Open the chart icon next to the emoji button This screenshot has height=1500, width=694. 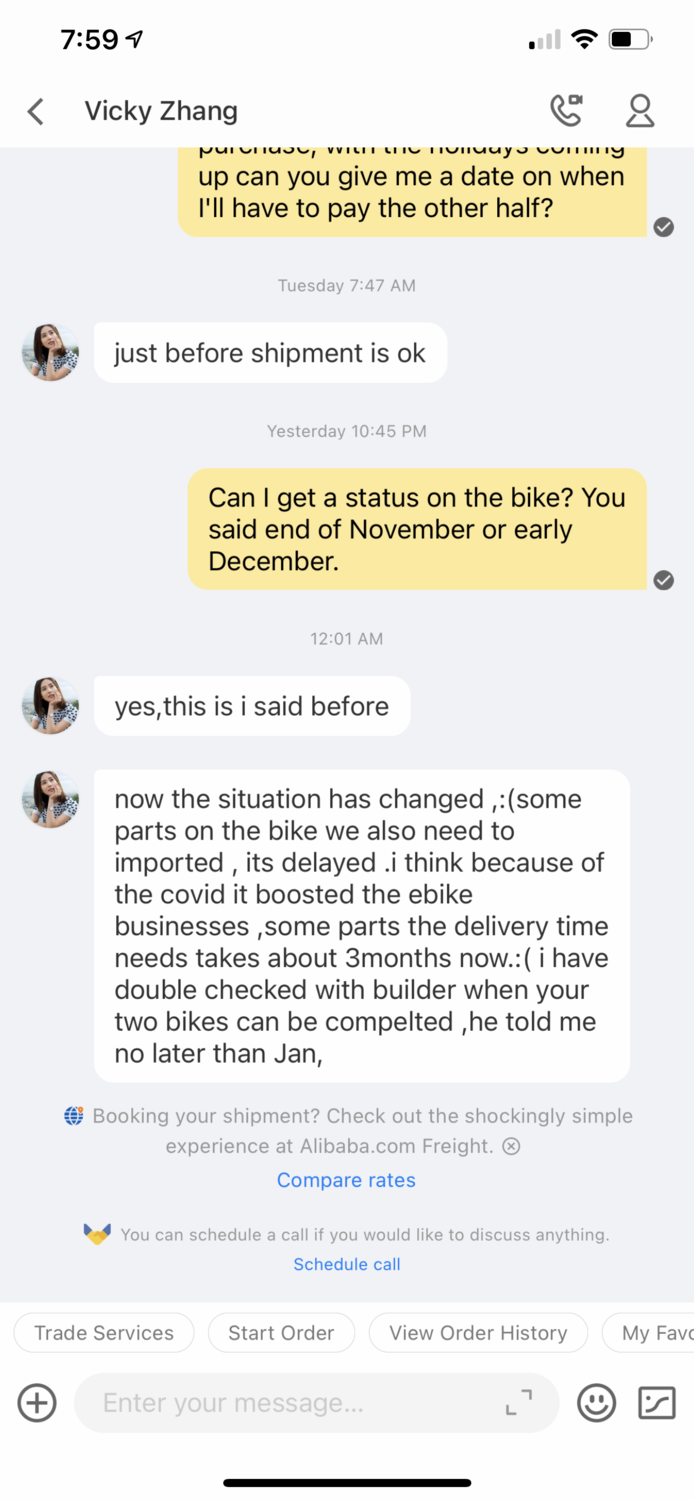tap(657, 1403)
